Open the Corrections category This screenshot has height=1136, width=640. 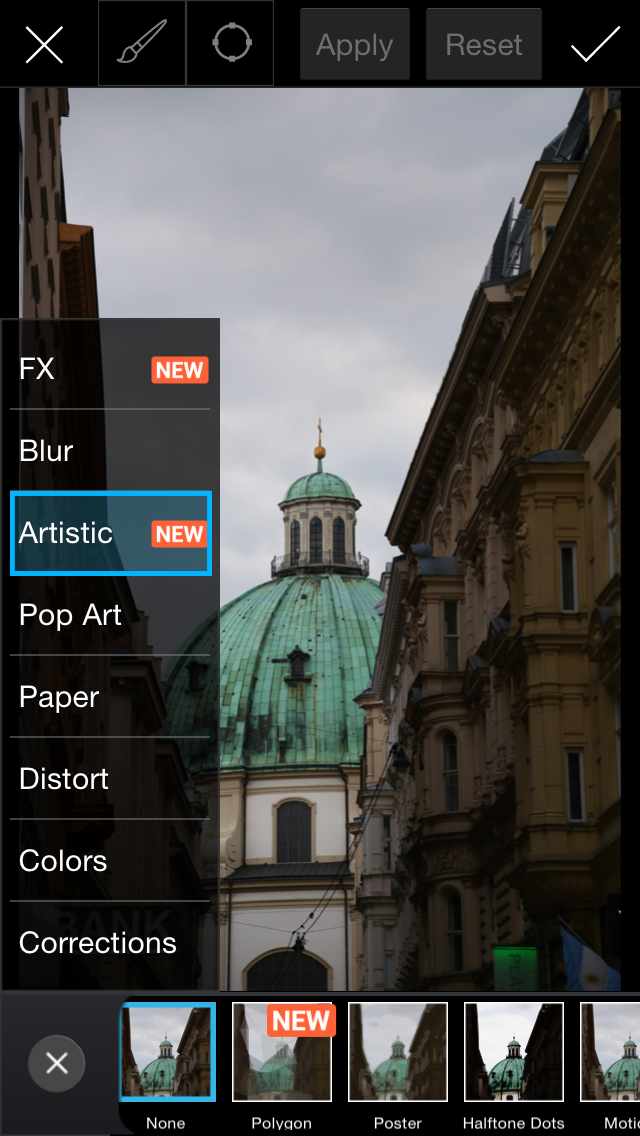pyautogui.click(x=110, y=943)
